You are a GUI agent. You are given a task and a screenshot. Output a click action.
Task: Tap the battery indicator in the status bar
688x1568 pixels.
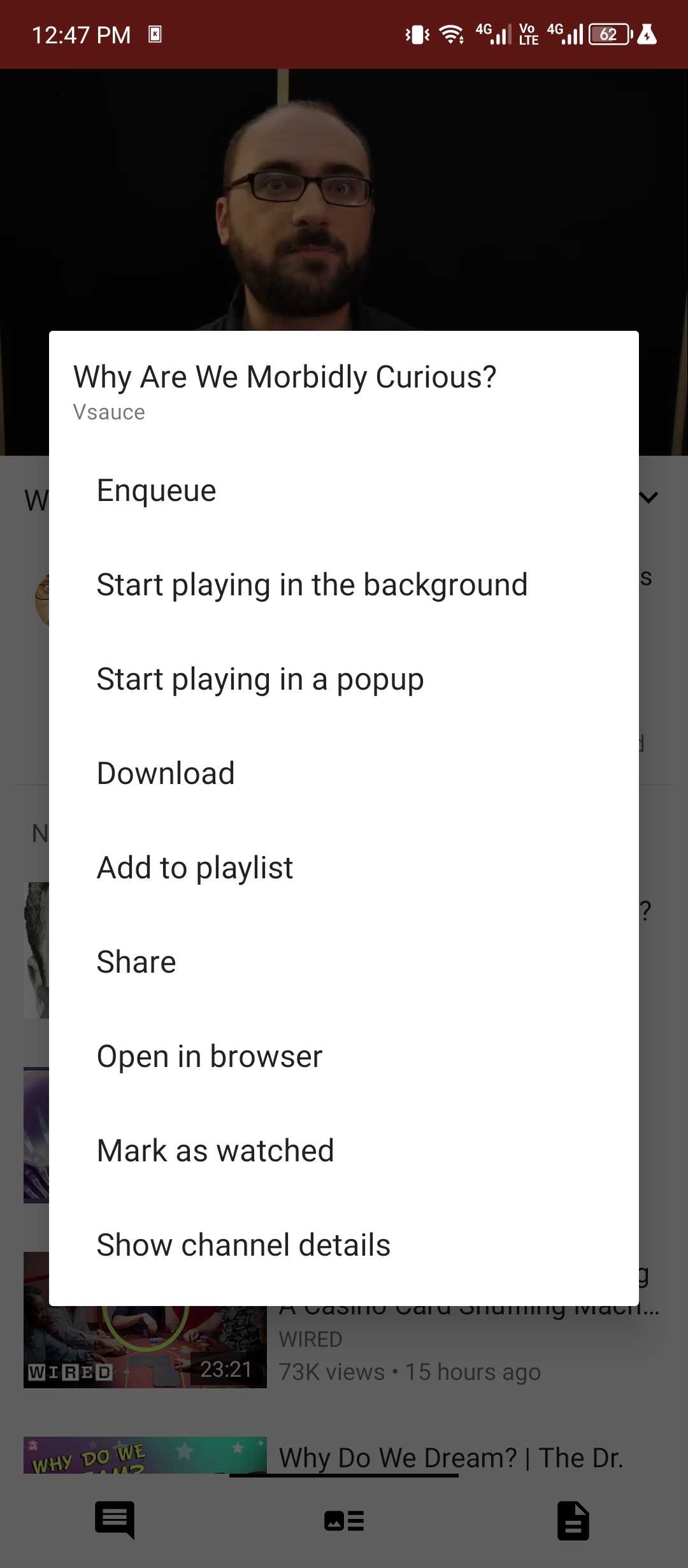(x=607, y=35)
